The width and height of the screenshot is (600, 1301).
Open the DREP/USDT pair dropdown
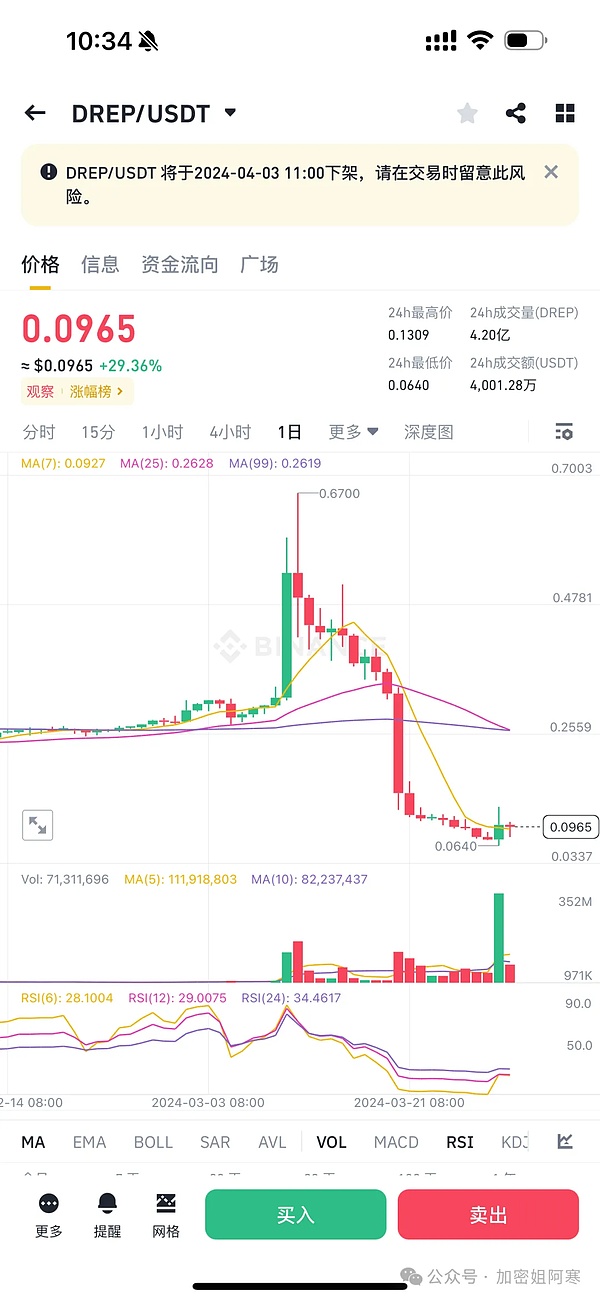[x=230, y=113]
